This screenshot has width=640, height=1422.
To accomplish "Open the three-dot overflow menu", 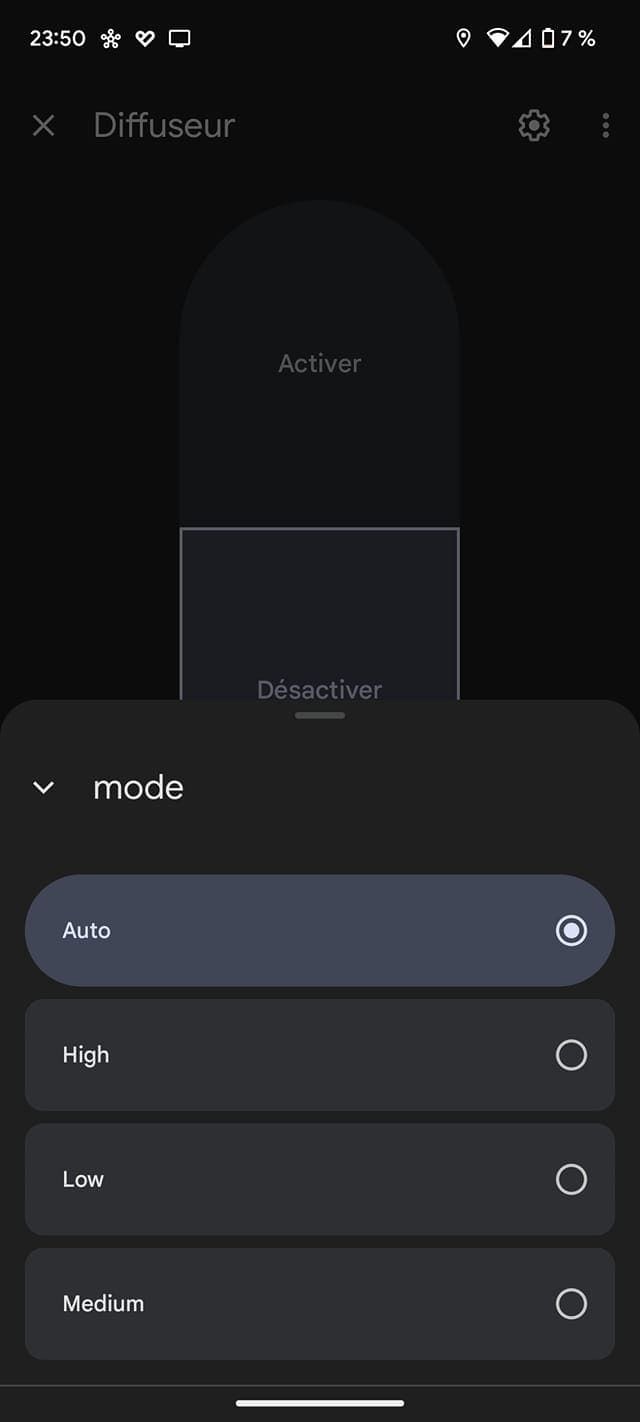I will (605, 125).
